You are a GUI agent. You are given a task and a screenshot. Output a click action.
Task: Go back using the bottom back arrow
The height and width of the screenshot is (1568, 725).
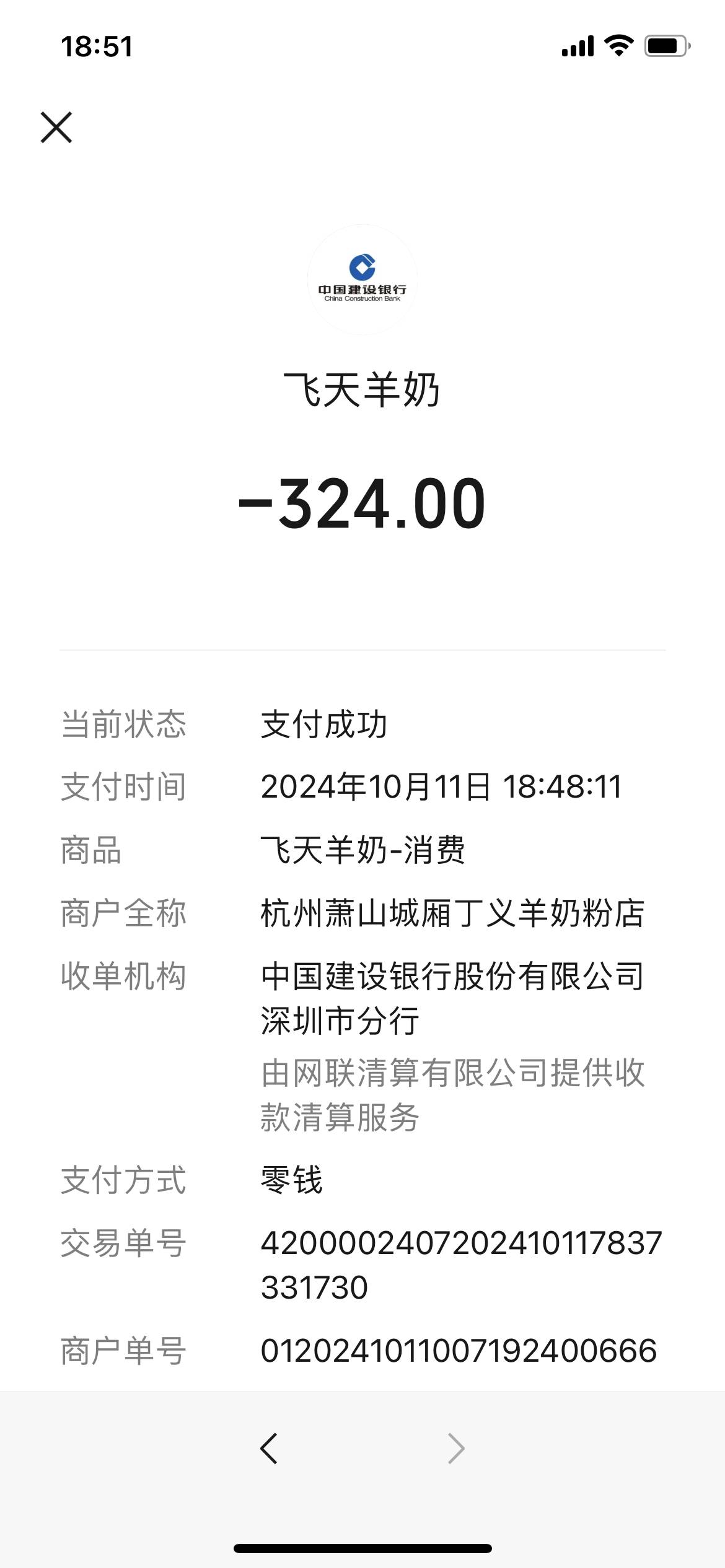click(x=269, y=1448)
